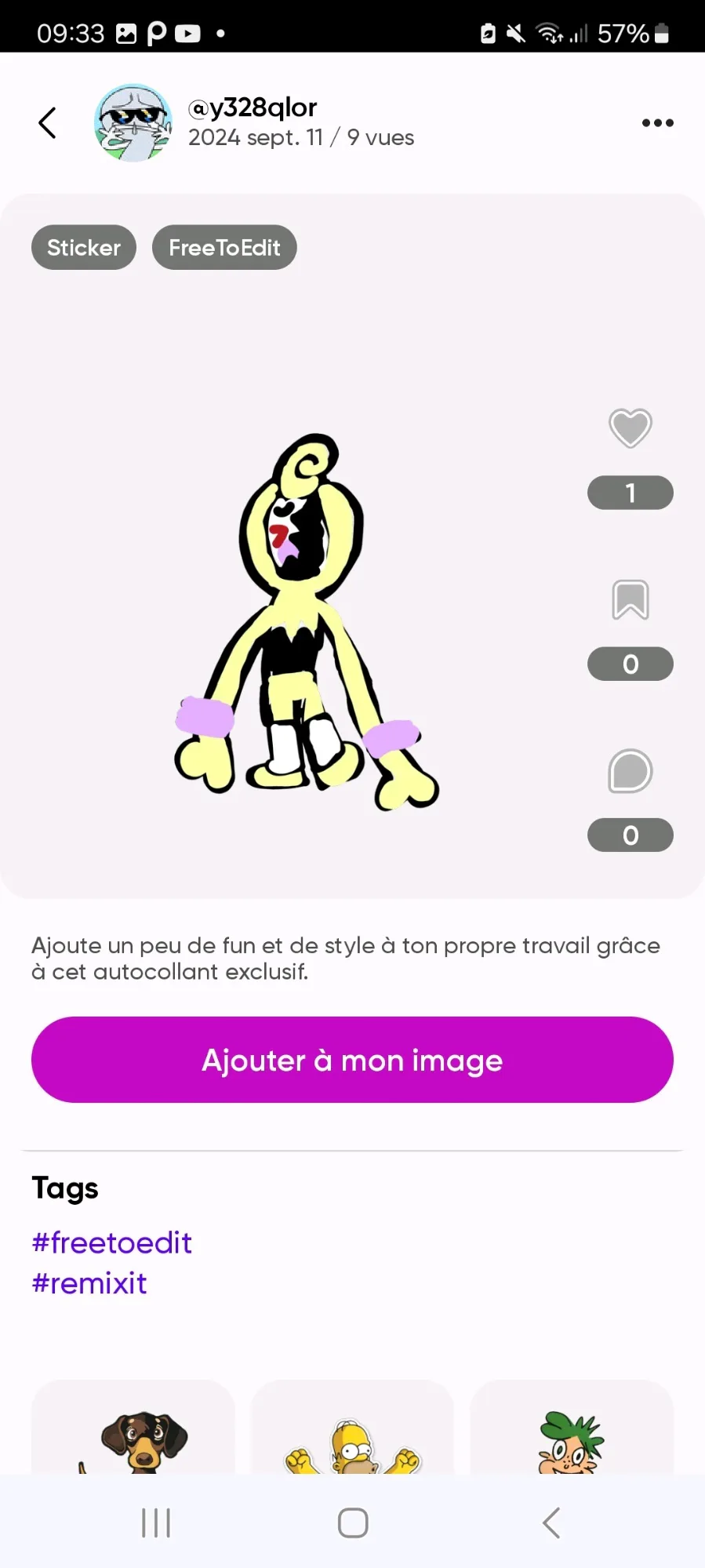The width and height of the screenshot is (705, 1568).
Task: Open the comments bubble icon
Action: pos(631,771)
